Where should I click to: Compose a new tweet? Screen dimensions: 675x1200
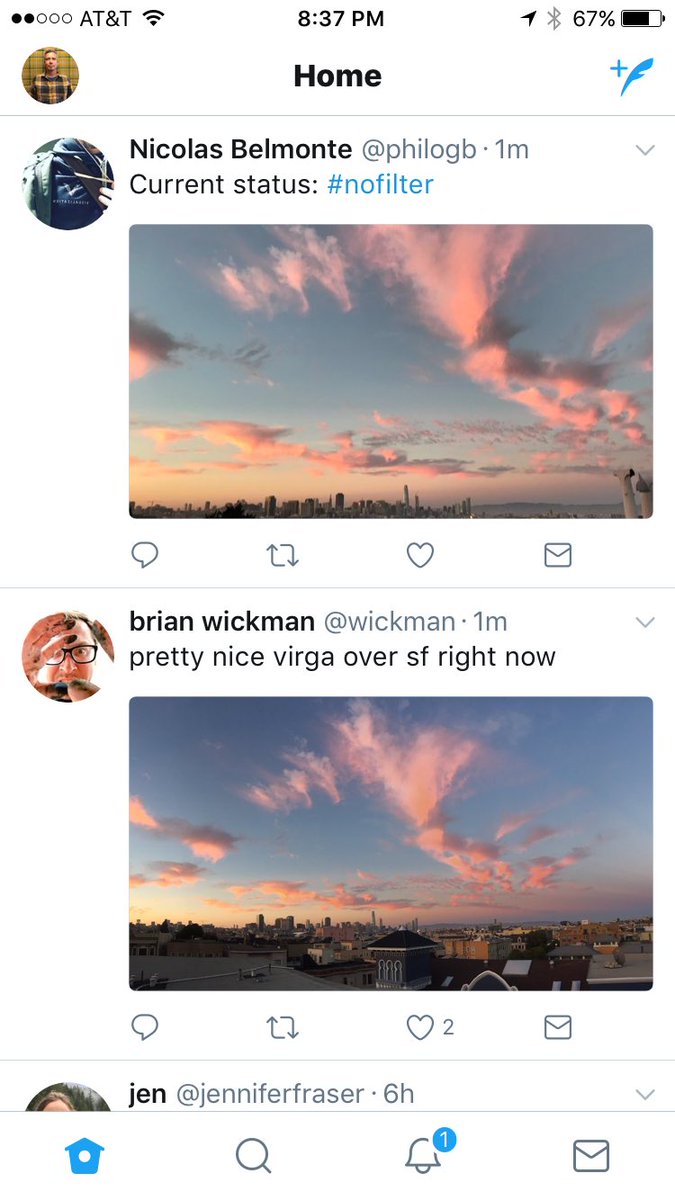631,76
